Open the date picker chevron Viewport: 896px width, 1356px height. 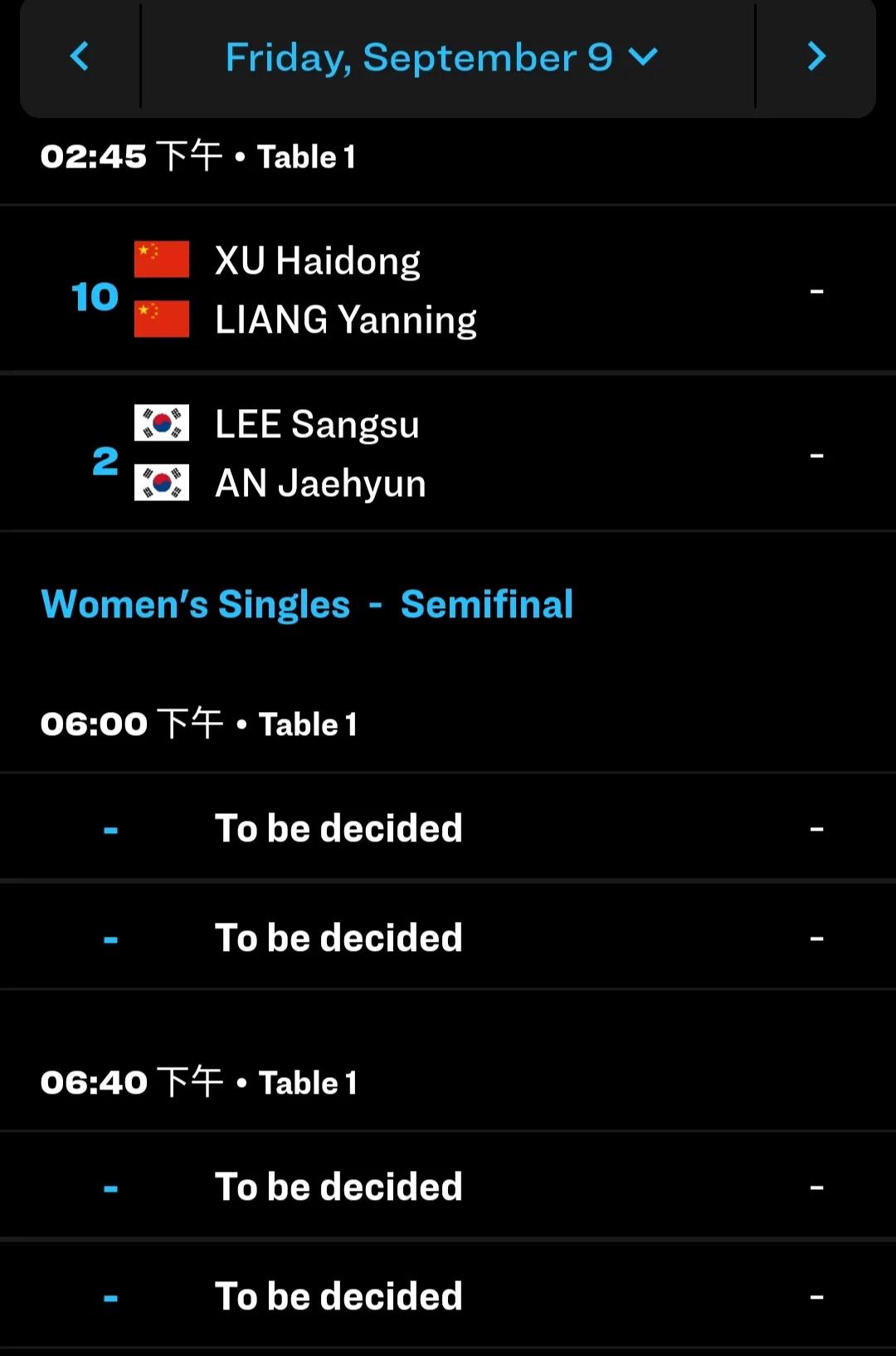point(642,57)
